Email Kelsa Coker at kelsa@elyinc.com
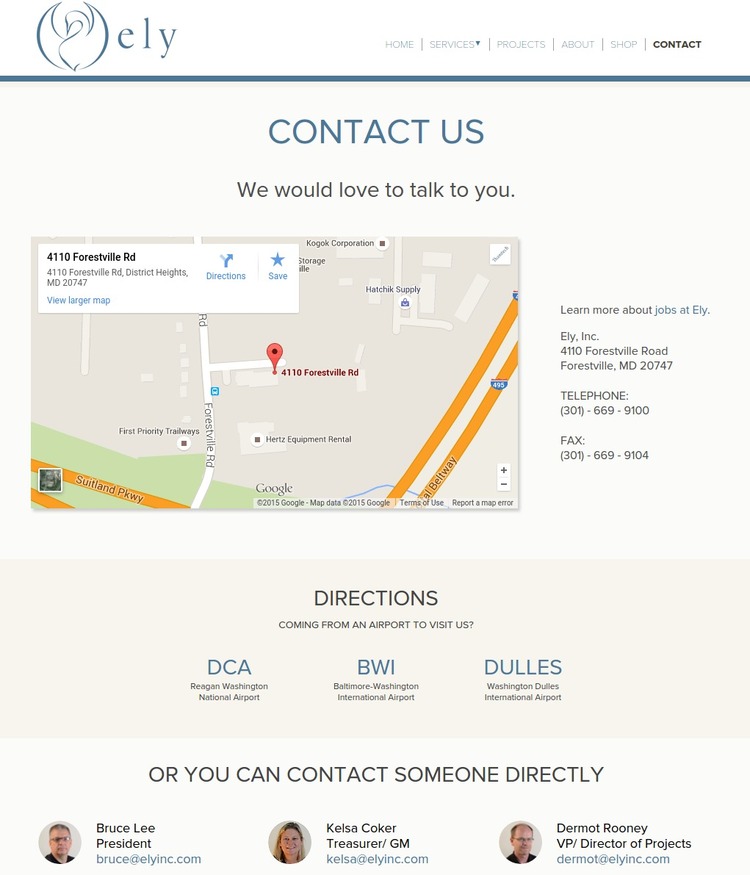Viewport: 750px width, 875px height. pyautogui.click(x=377, y=859)
